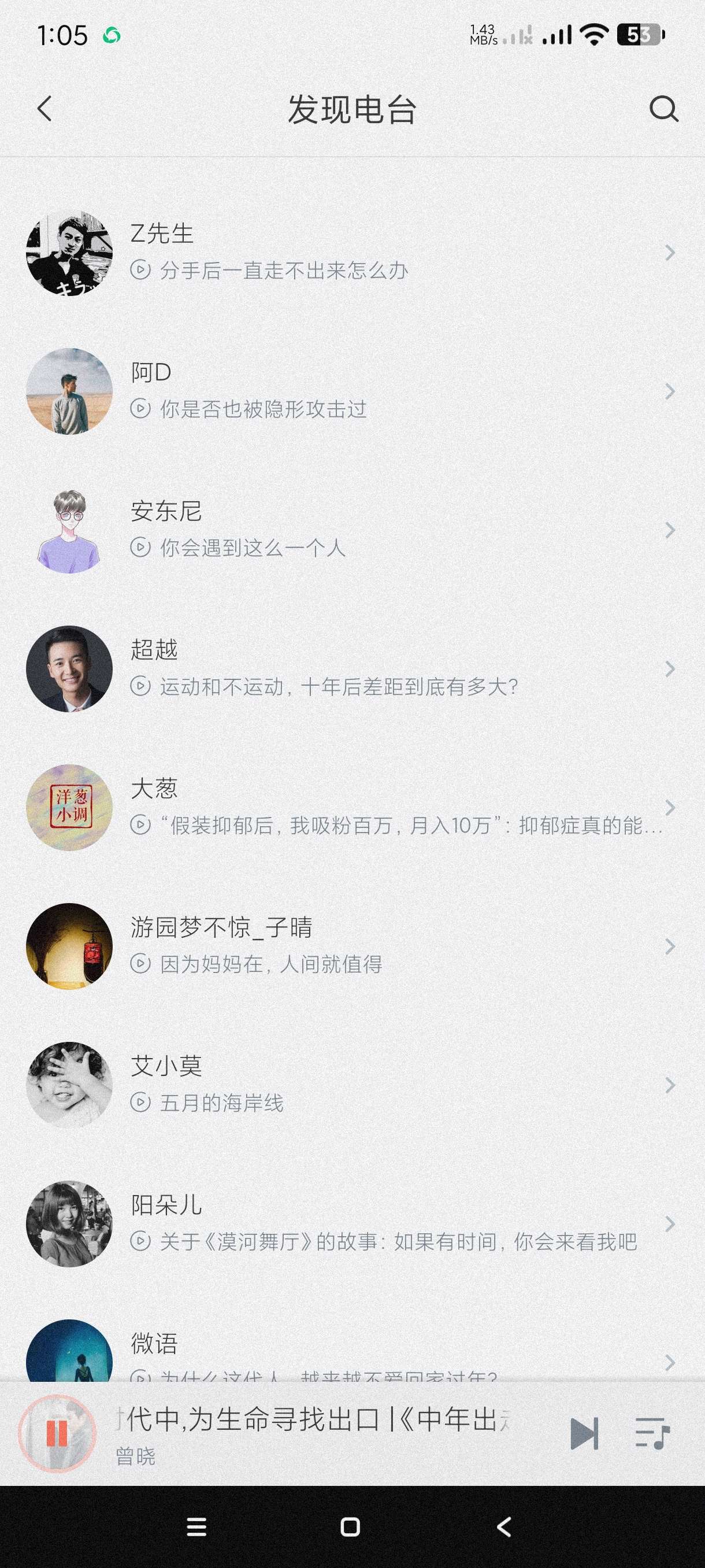Open 游园梦不惊_子晴 radio station
705x1568 pixels.
[x=352, y=946]
